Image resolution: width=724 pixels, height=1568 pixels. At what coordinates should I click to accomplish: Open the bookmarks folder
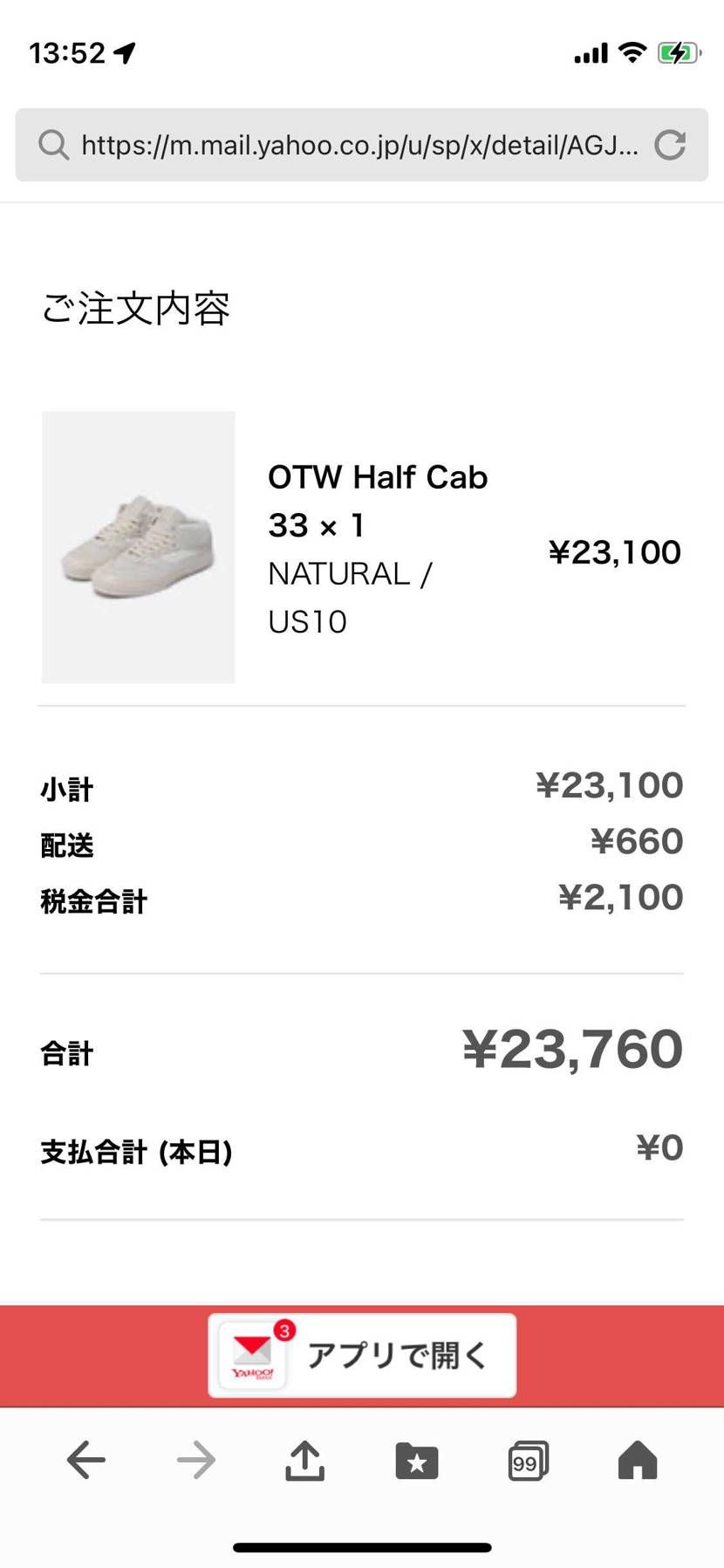tap(417, 1460)
